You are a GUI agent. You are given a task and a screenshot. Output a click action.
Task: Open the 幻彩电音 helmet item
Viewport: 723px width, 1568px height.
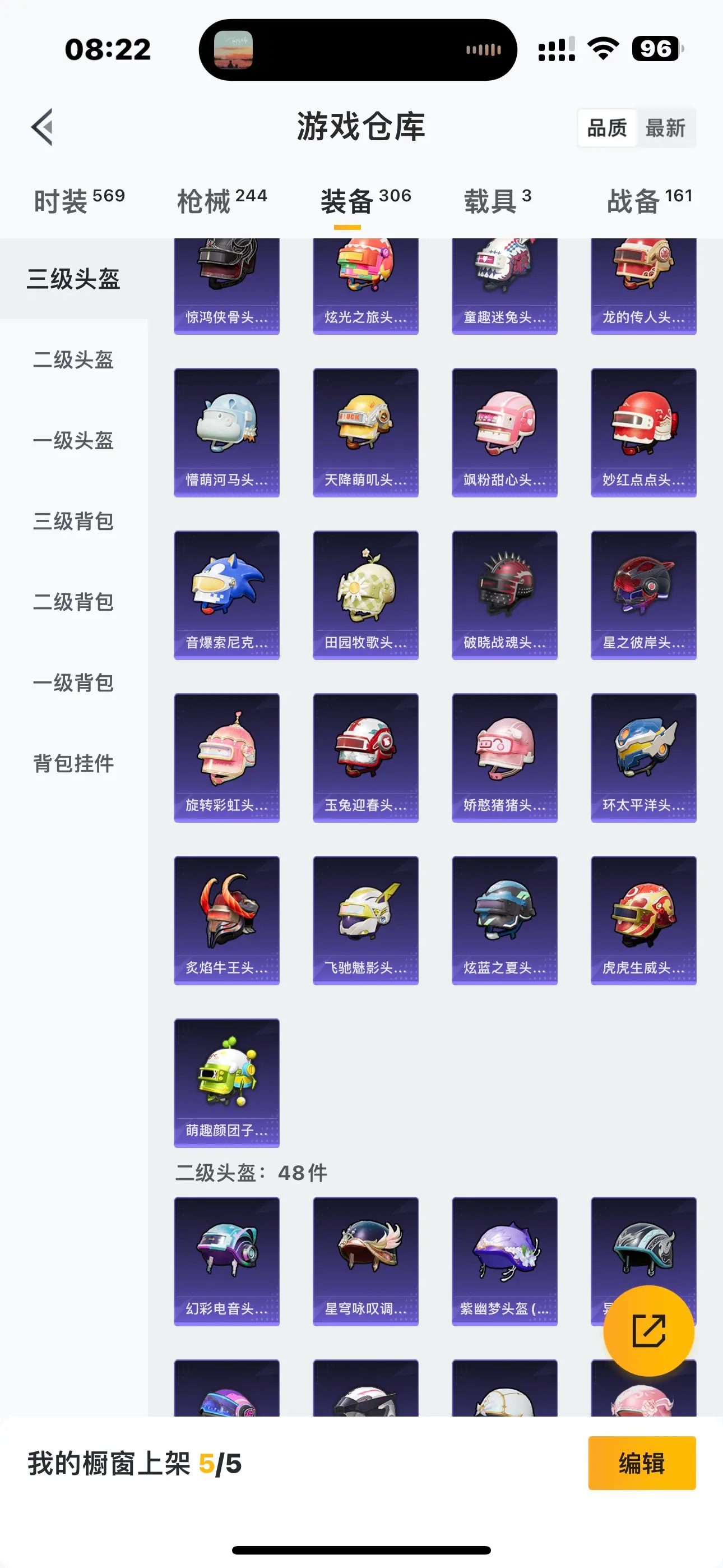(226, 1261)
